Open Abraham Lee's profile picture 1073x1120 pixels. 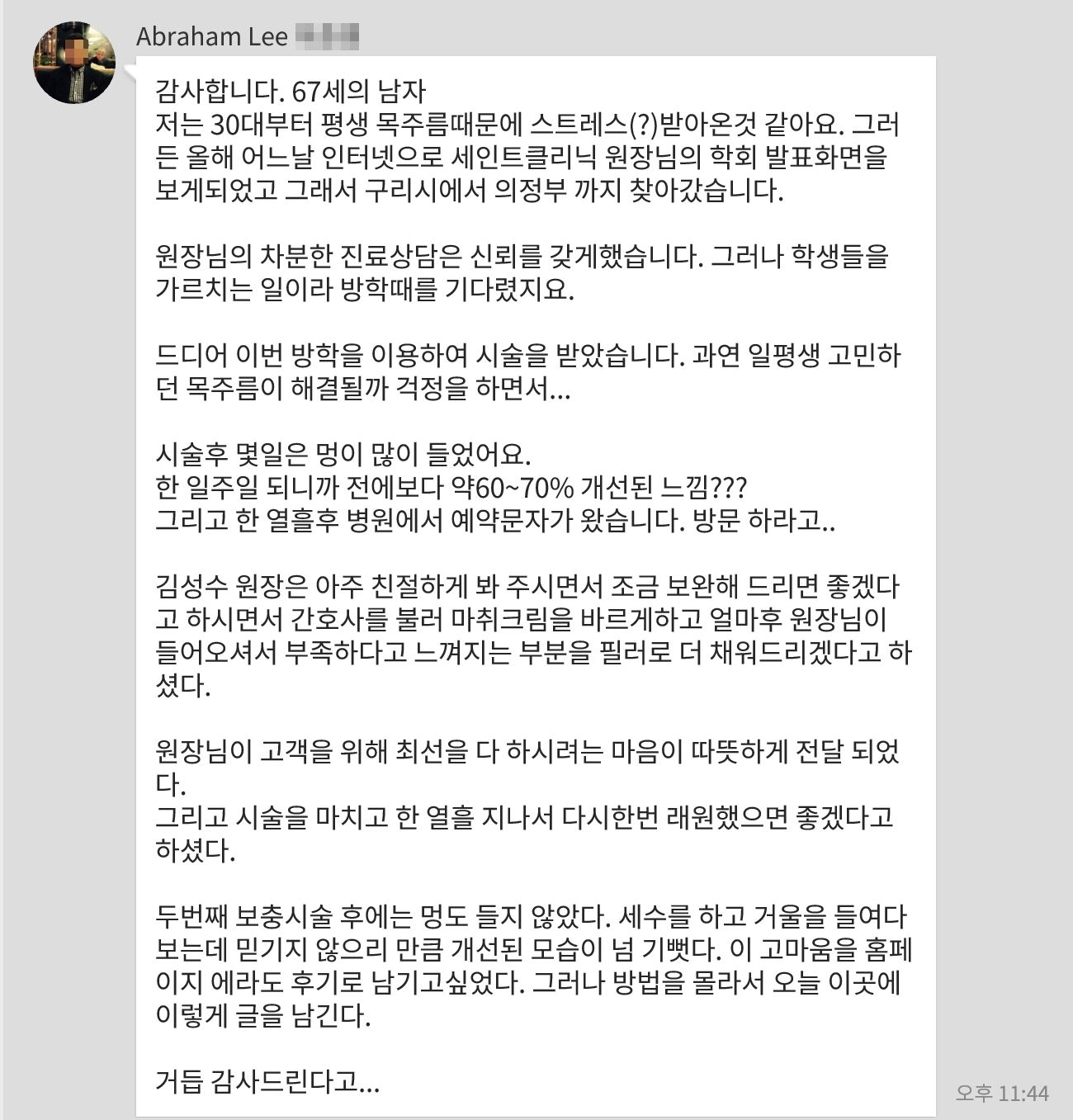coord(74,63)
